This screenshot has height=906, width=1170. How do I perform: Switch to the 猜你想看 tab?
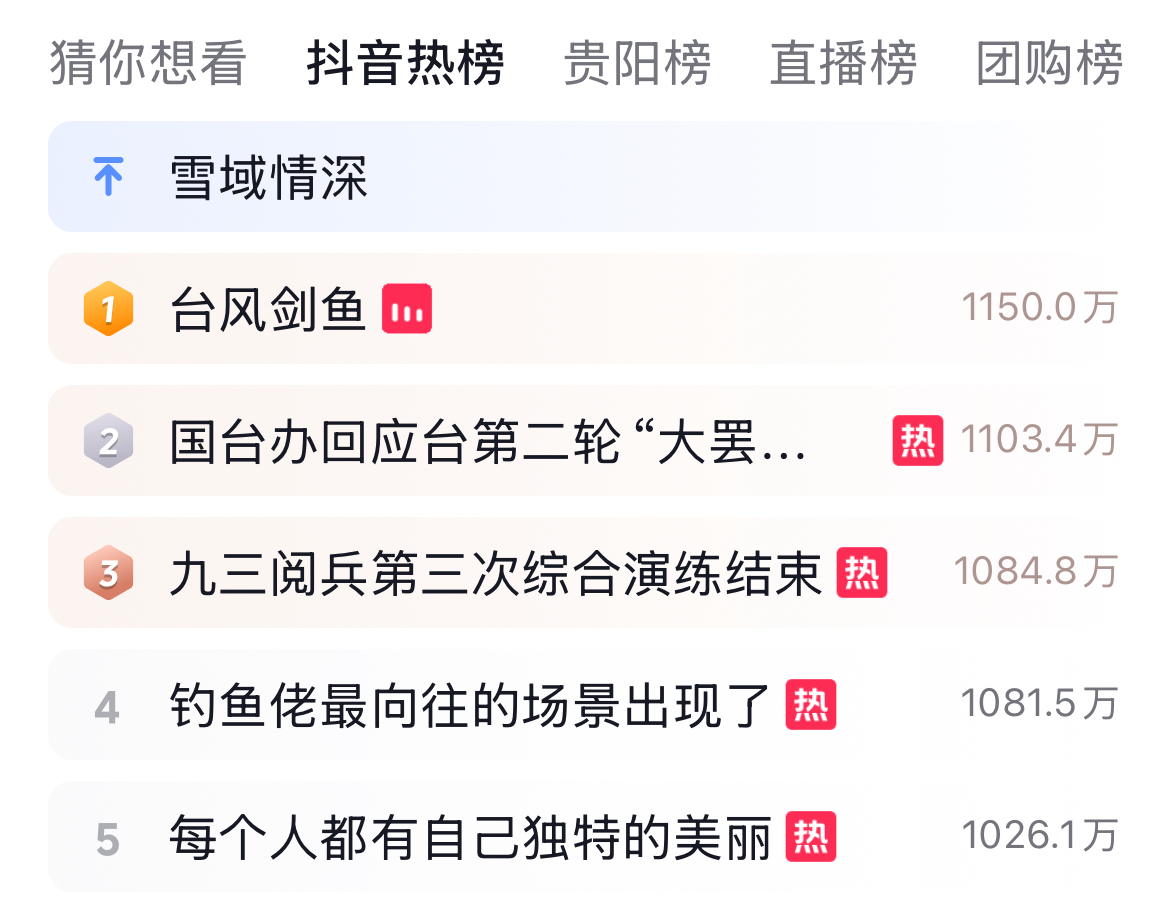click(x=148, y=64)
